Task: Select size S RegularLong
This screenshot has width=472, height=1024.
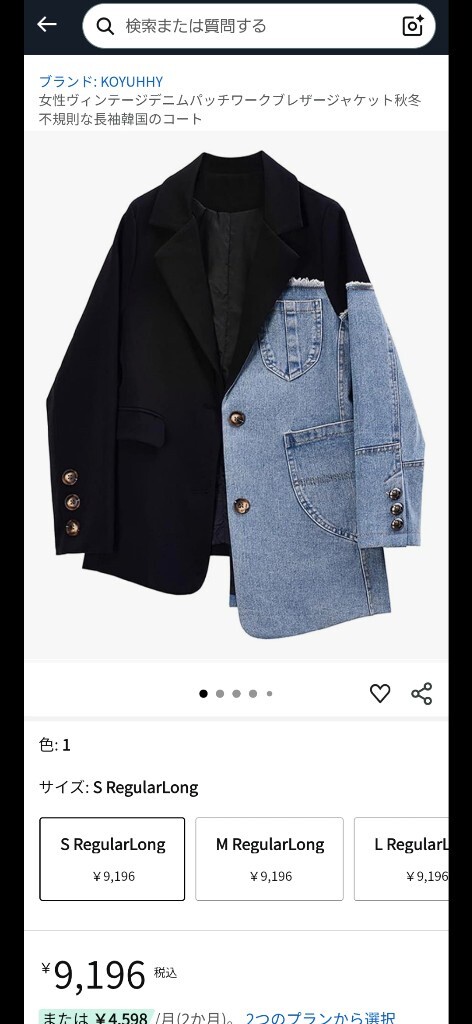Action: [x=112, y=859]
